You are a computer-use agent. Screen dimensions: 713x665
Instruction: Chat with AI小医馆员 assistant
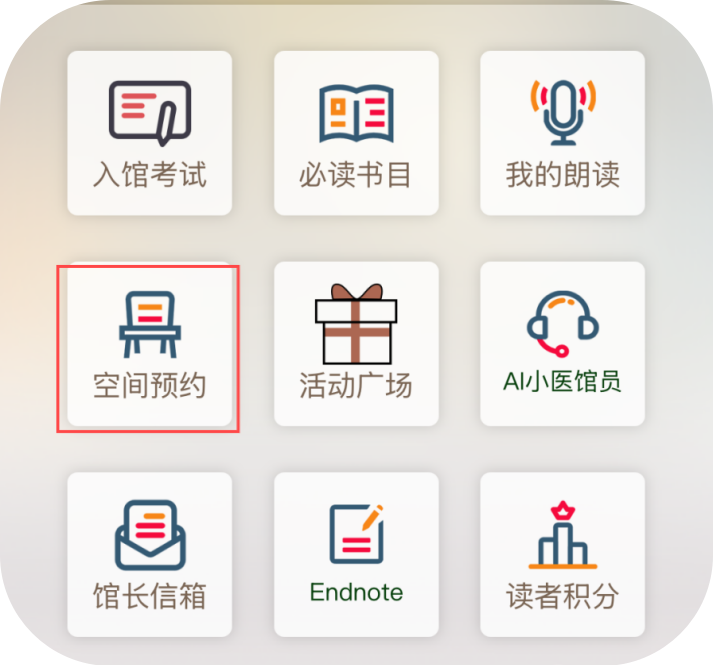click(x=562, y=344)
